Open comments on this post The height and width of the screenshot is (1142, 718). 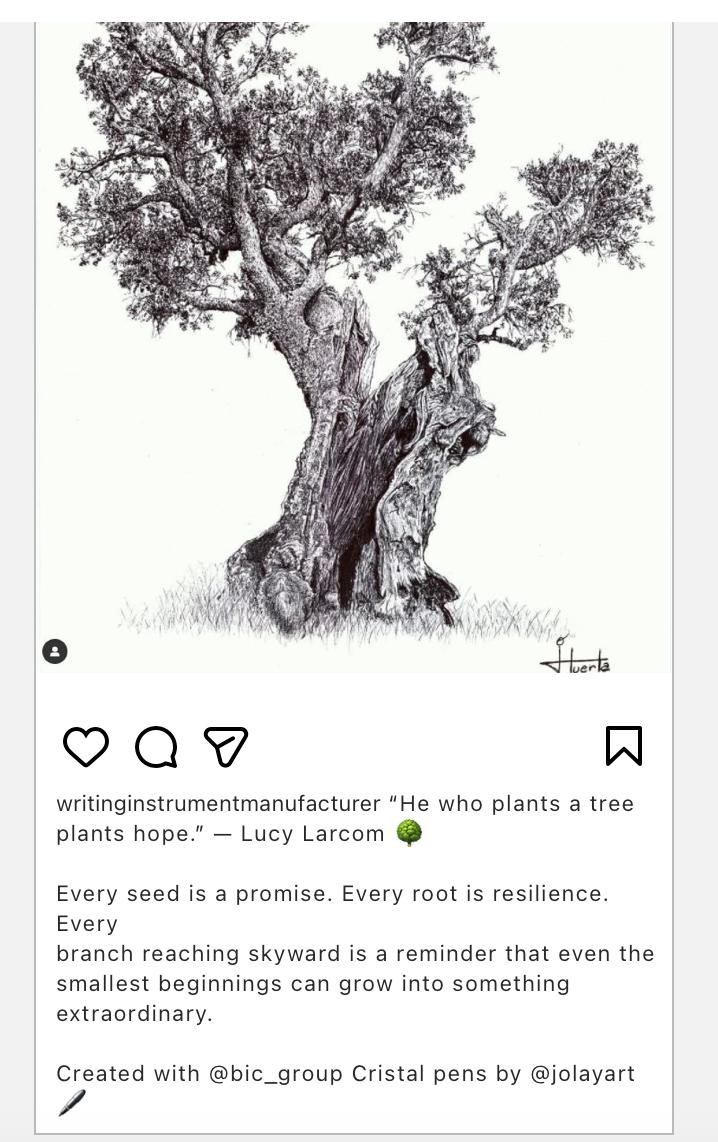(x=156, y=747)
